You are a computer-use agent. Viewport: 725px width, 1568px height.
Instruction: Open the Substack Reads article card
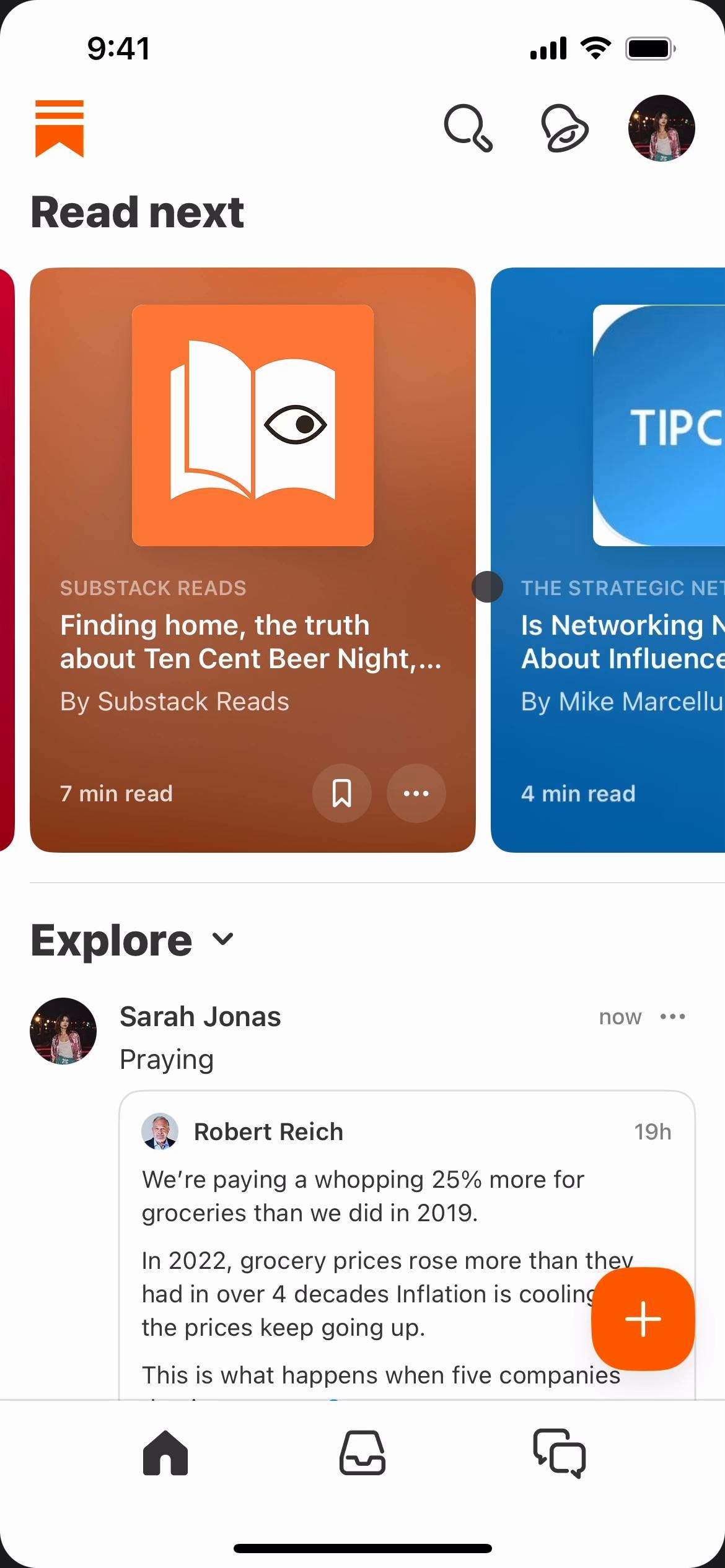click(x=252, y=644)
